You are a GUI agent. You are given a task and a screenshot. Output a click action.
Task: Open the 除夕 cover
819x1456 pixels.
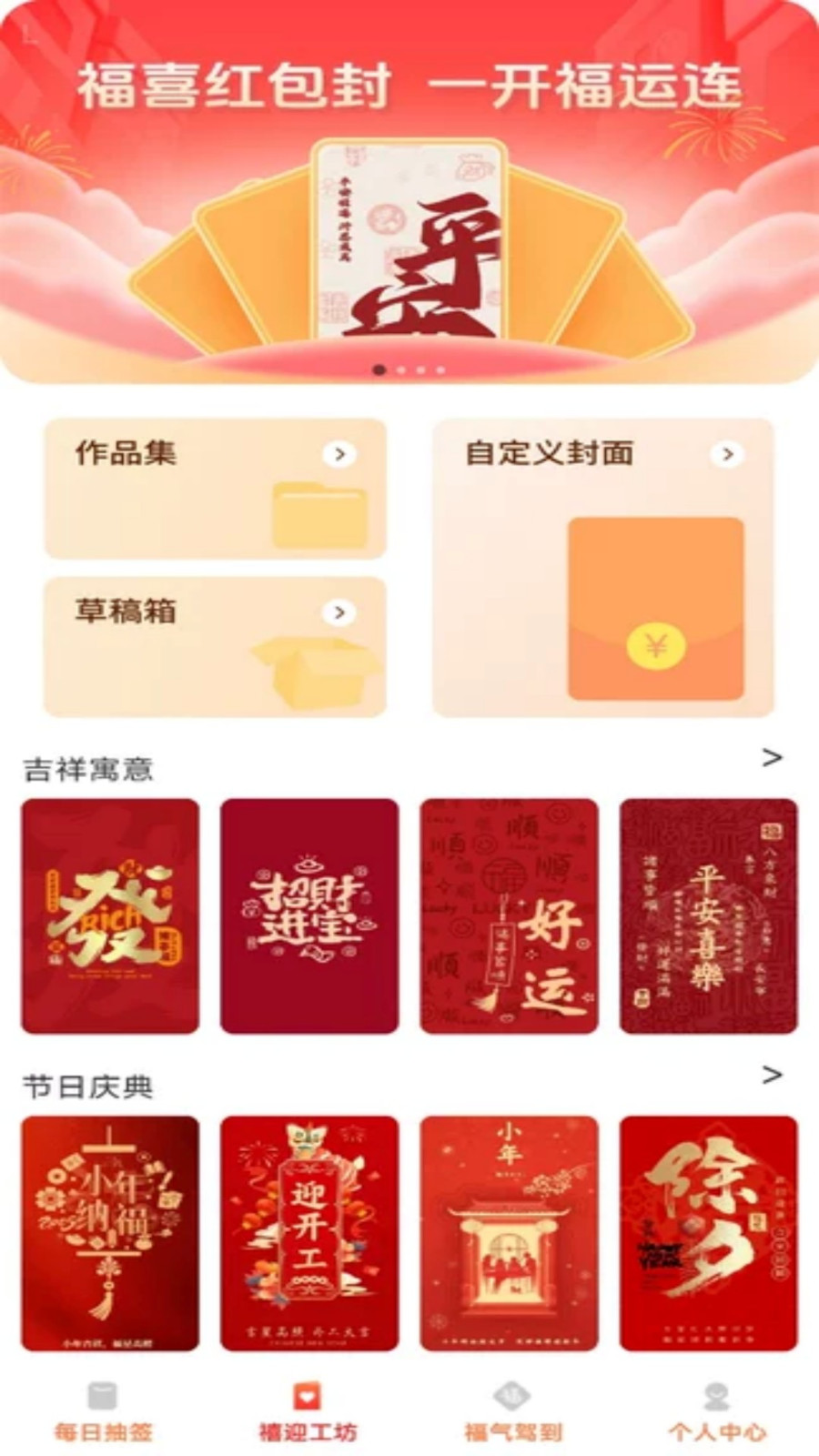(x=709, y=1233)
